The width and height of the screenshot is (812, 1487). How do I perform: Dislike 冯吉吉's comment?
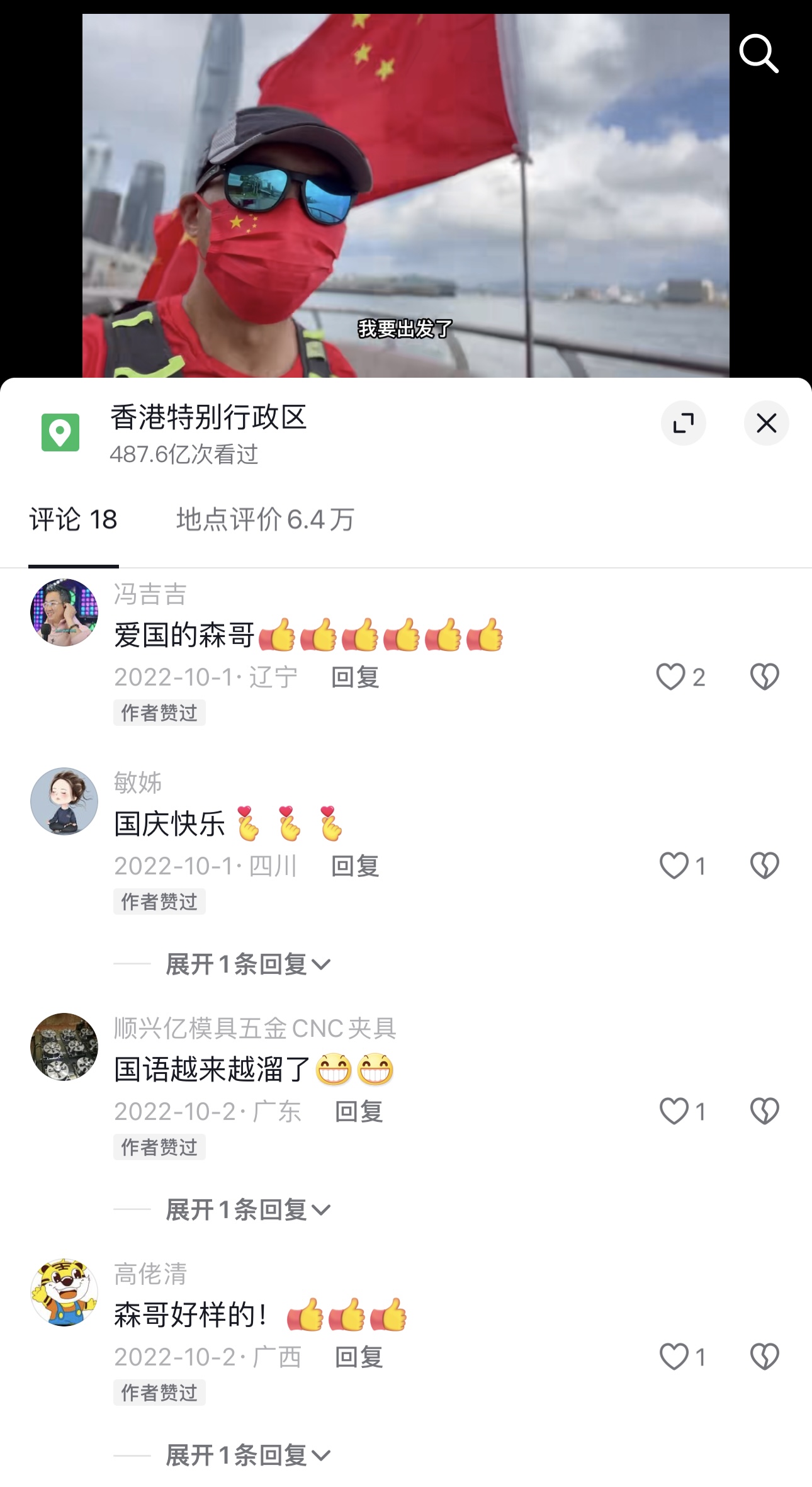tap(764, 677)
